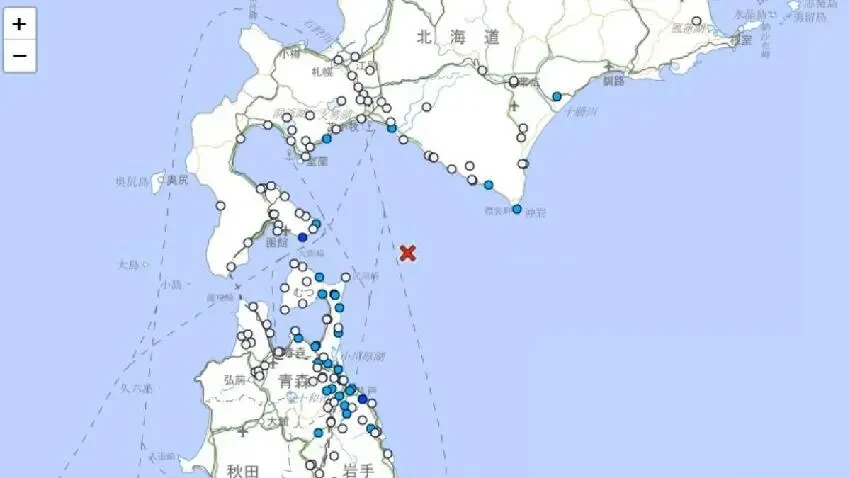Zoom out of the map

(x=20, y=57)
